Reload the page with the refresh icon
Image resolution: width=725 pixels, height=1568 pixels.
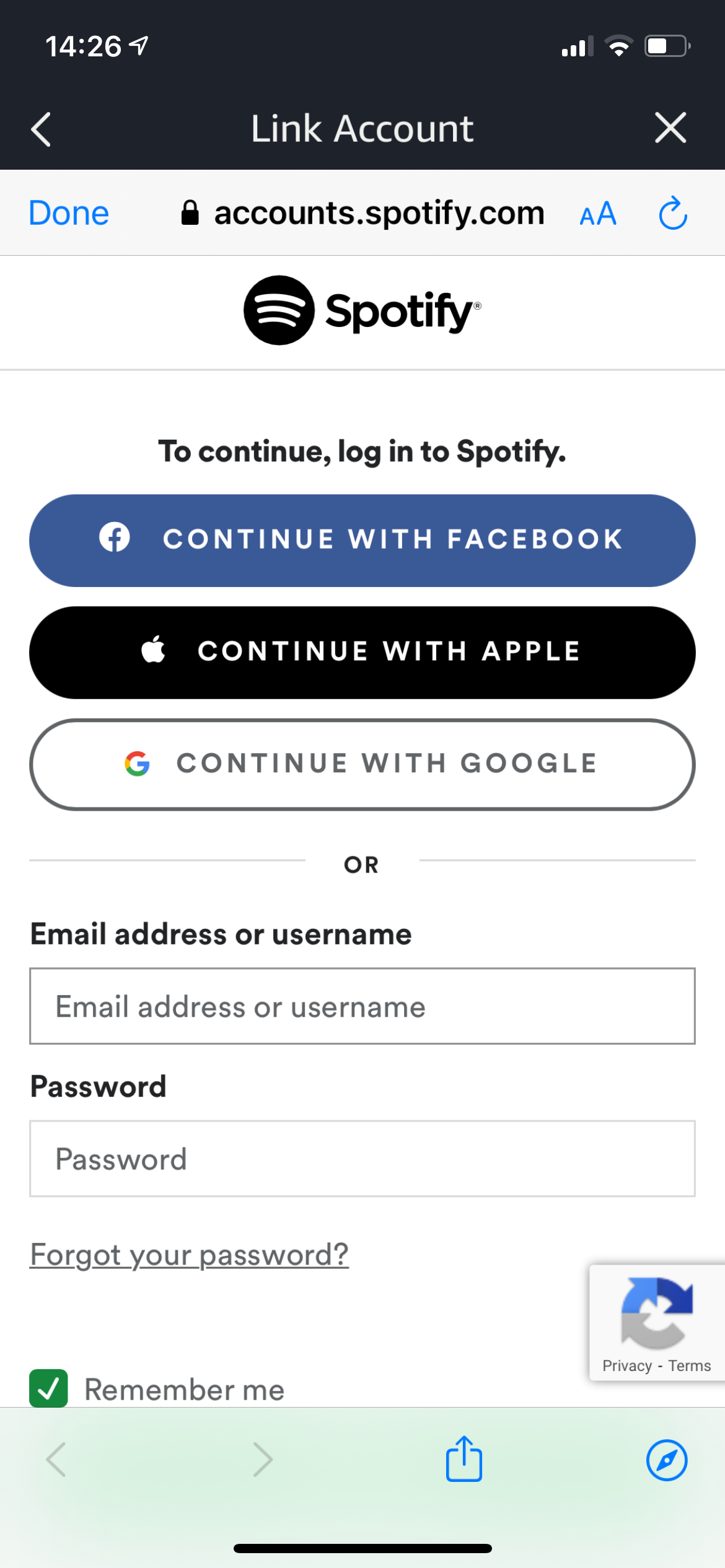(x=672, y=213)
